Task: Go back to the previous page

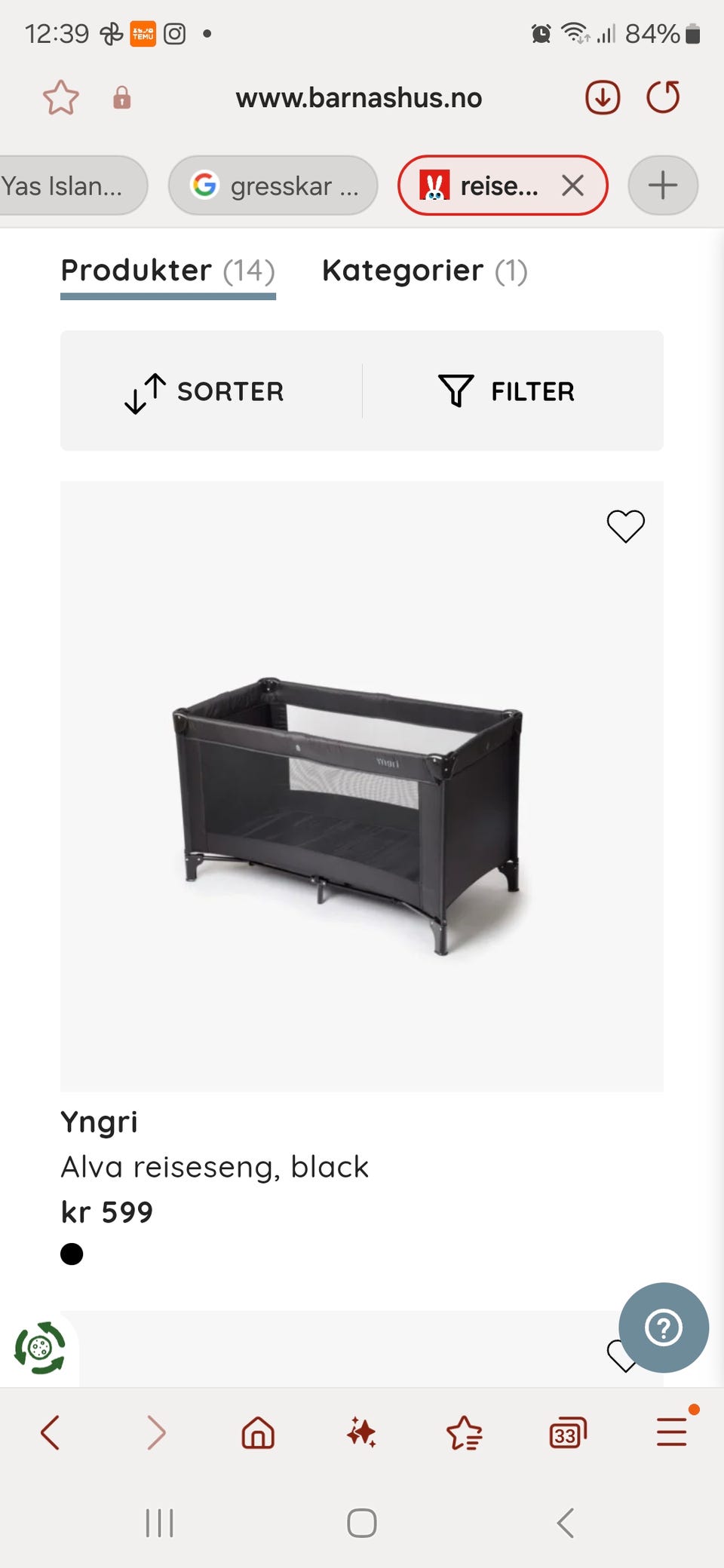Action: click(x=51, y=1432)
